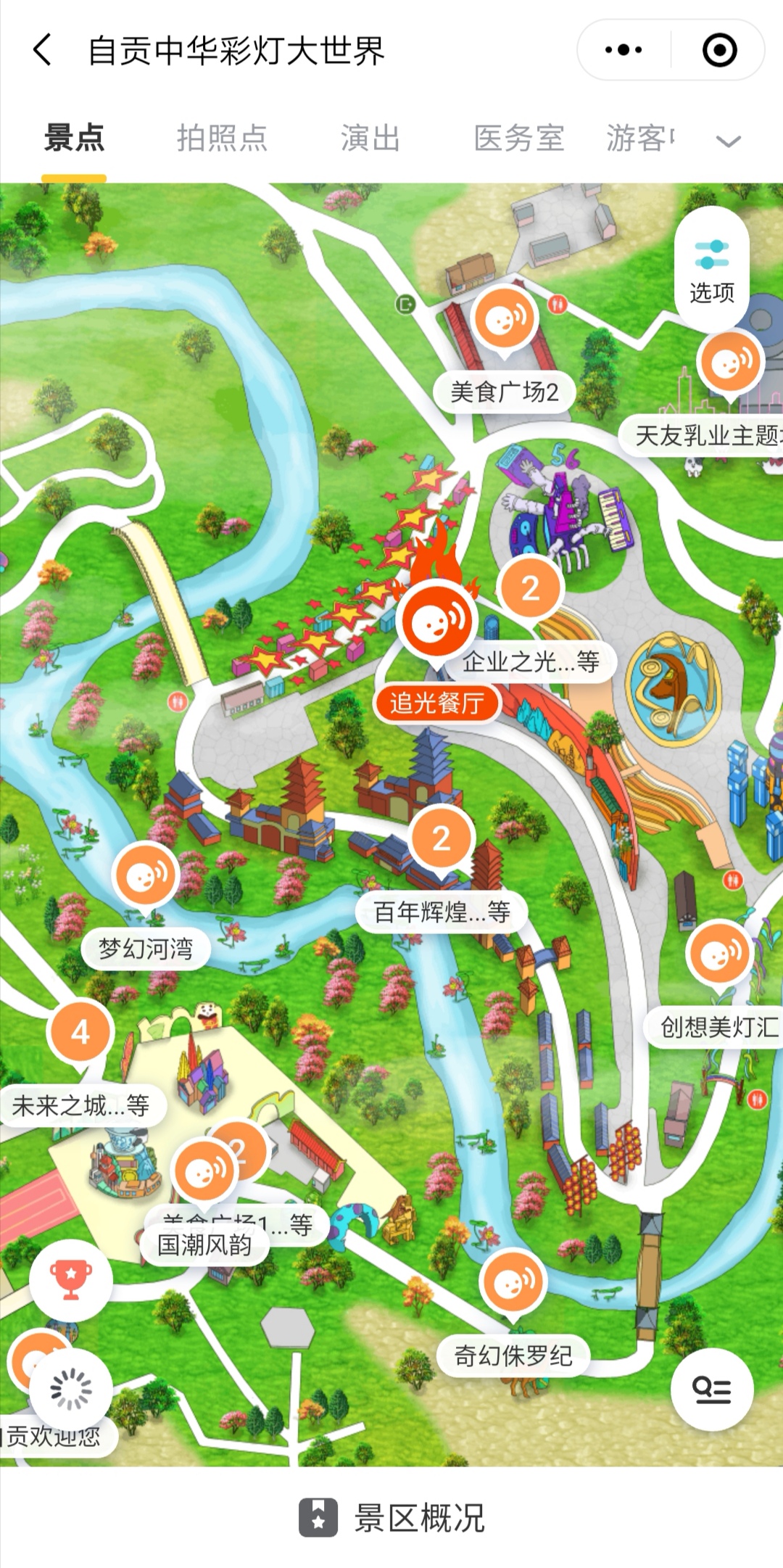Open the mini program more menu
The height and width of the screenshot is (1568, 783).
tap(623, 50)
